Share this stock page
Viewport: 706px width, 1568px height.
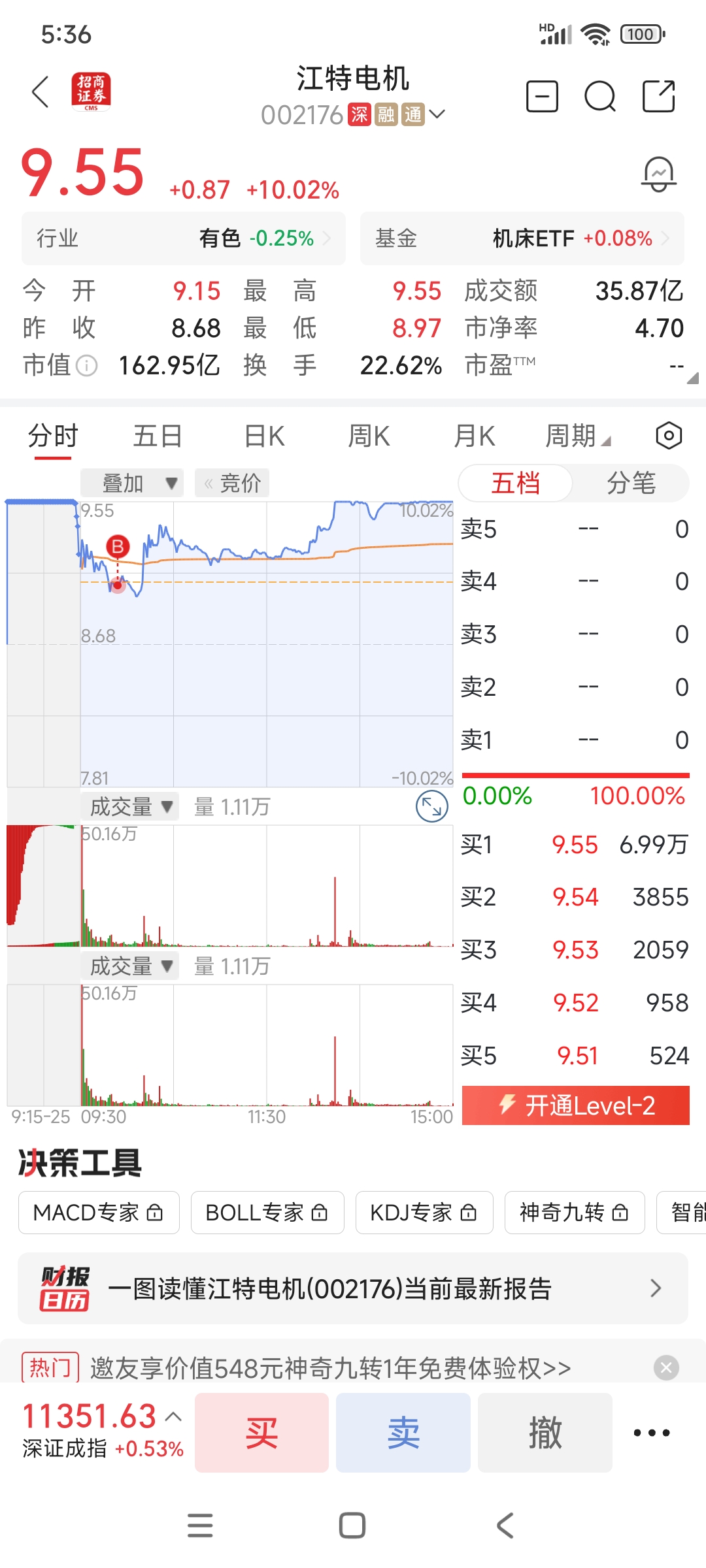(x=658, y=97)
